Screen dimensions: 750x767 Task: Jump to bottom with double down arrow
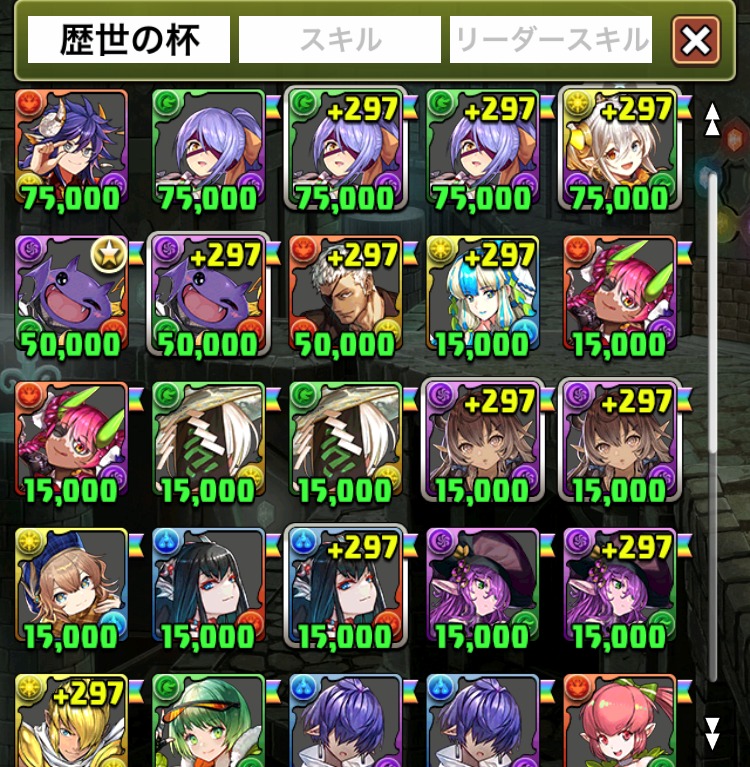pyautogui.click(x=712, y=733)
